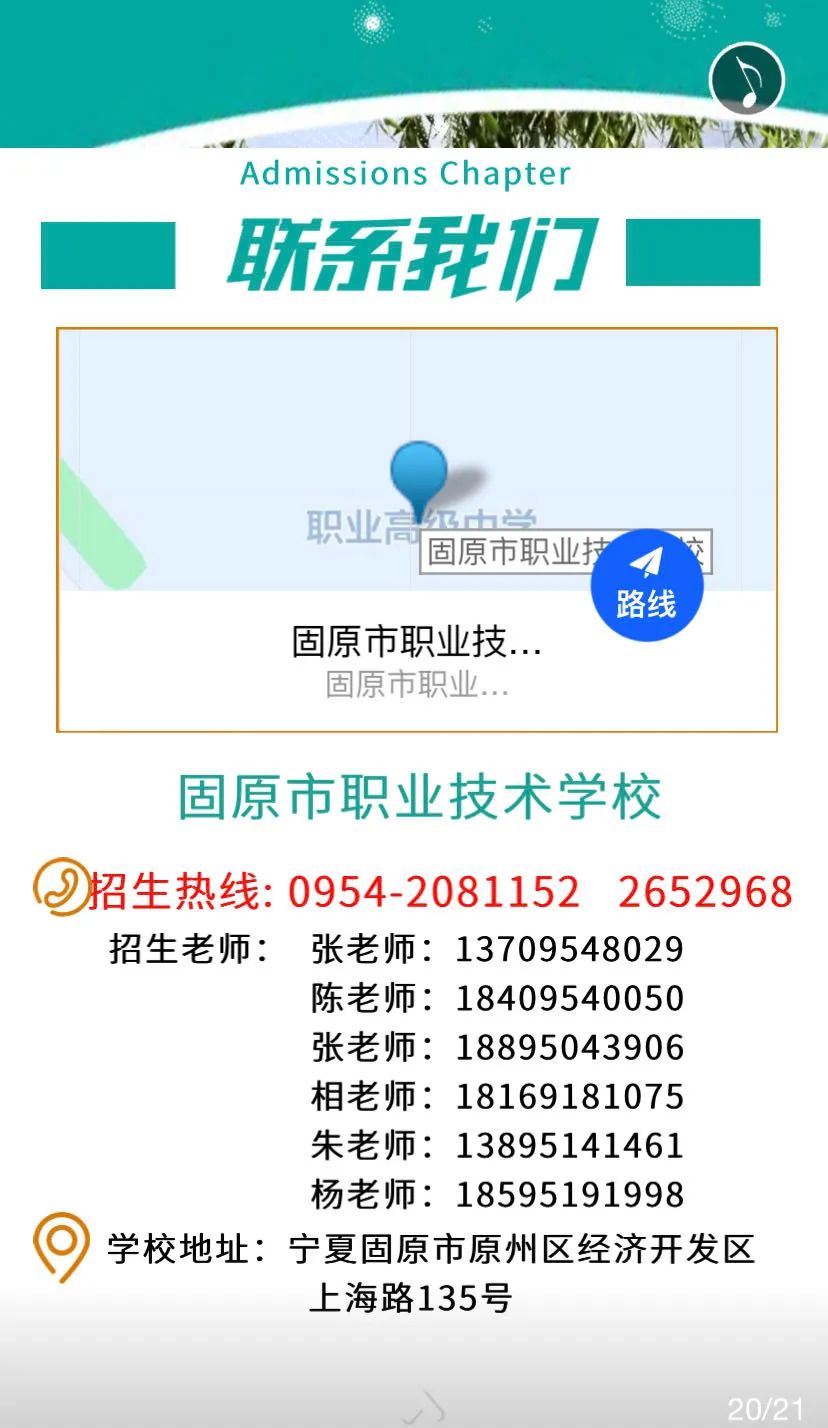Open the 固原市职业技… location card
Image resolution: width=828 pixels, height=1428 pixels.
click(x=417, y=660)
